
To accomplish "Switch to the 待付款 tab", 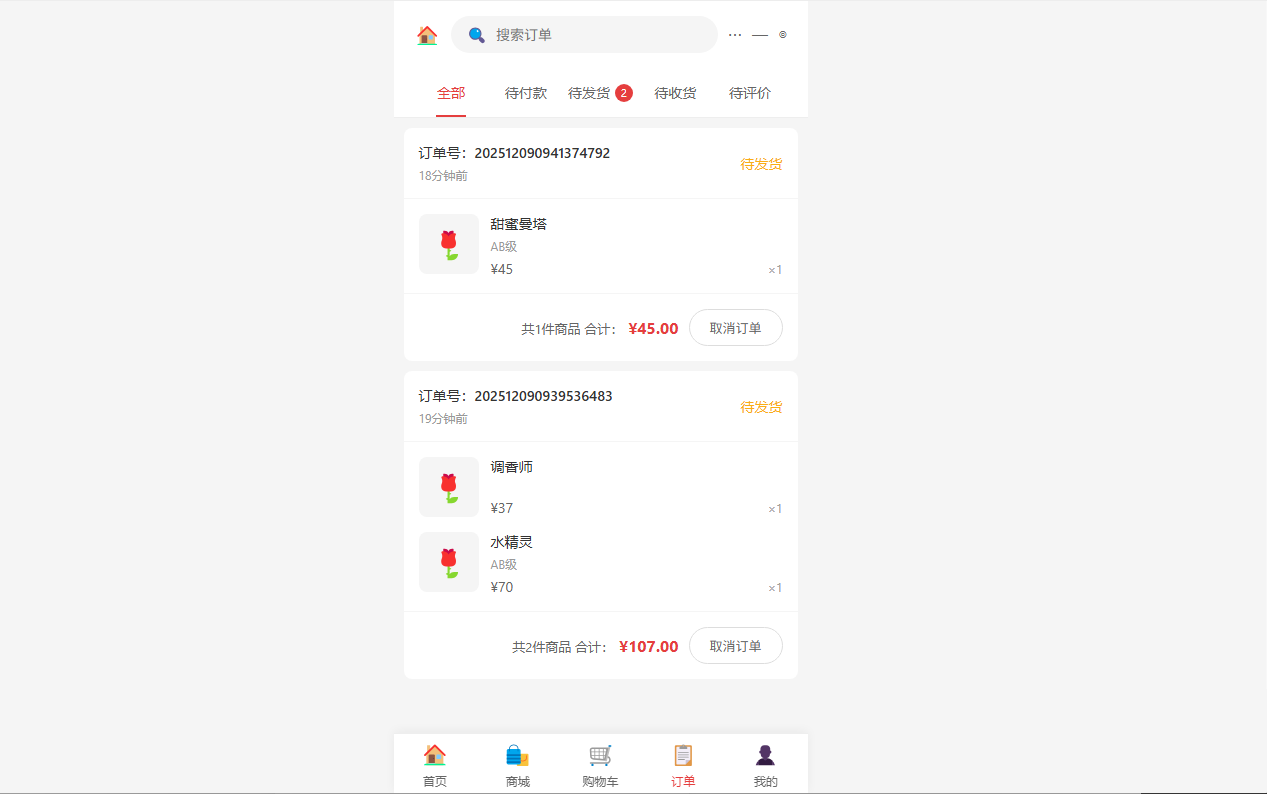I will pos(526,93).
